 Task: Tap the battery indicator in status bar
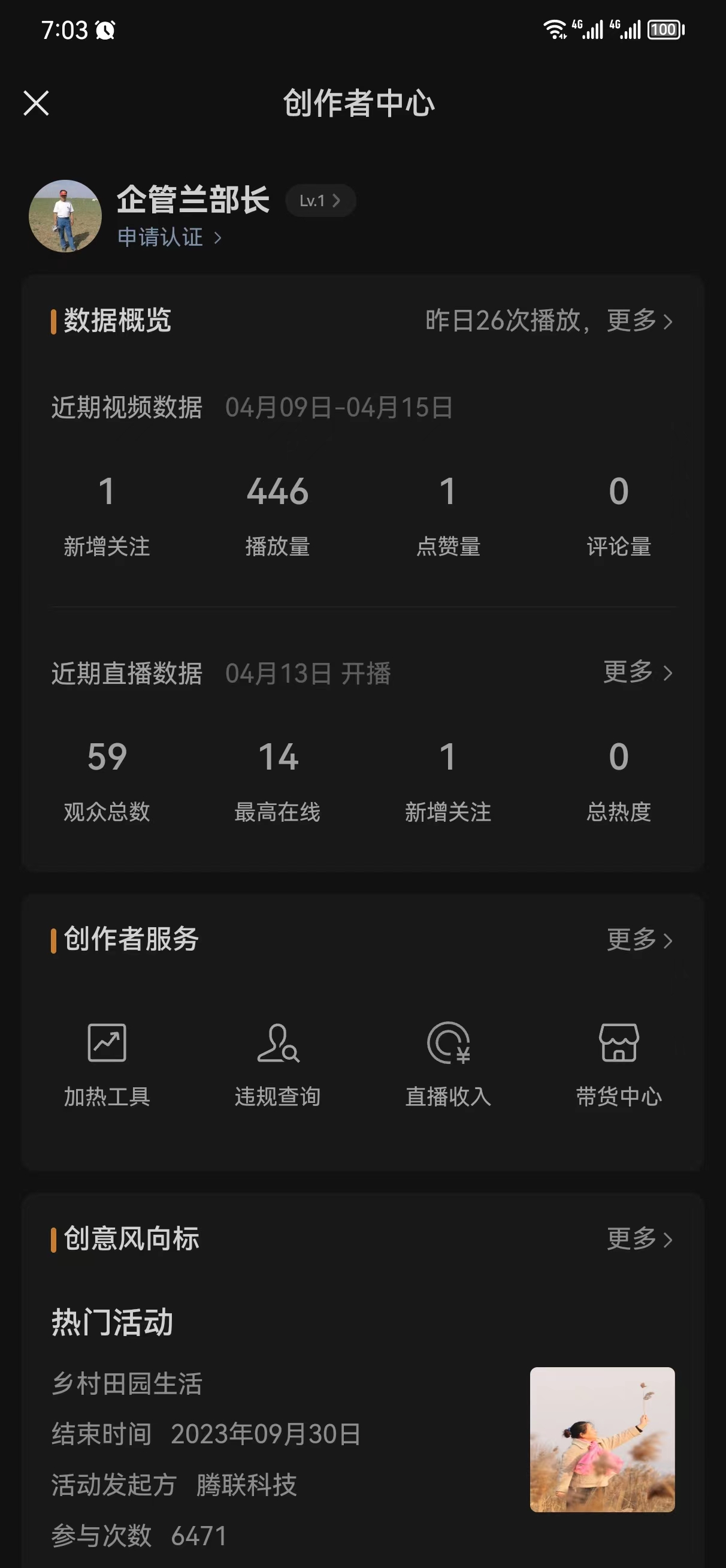click(x=664, y=29)
